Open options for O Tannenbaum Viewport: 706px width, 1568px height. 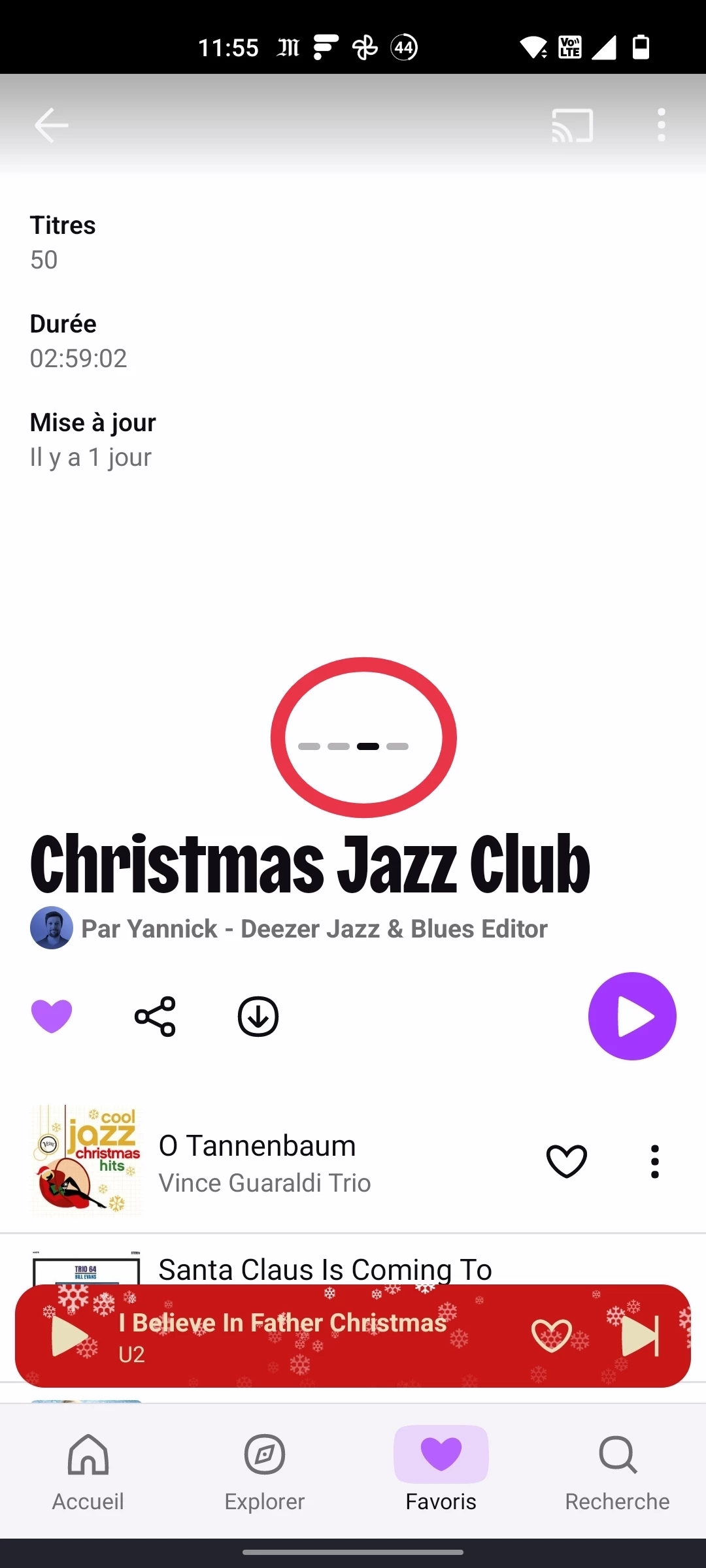pos(654,1162)
